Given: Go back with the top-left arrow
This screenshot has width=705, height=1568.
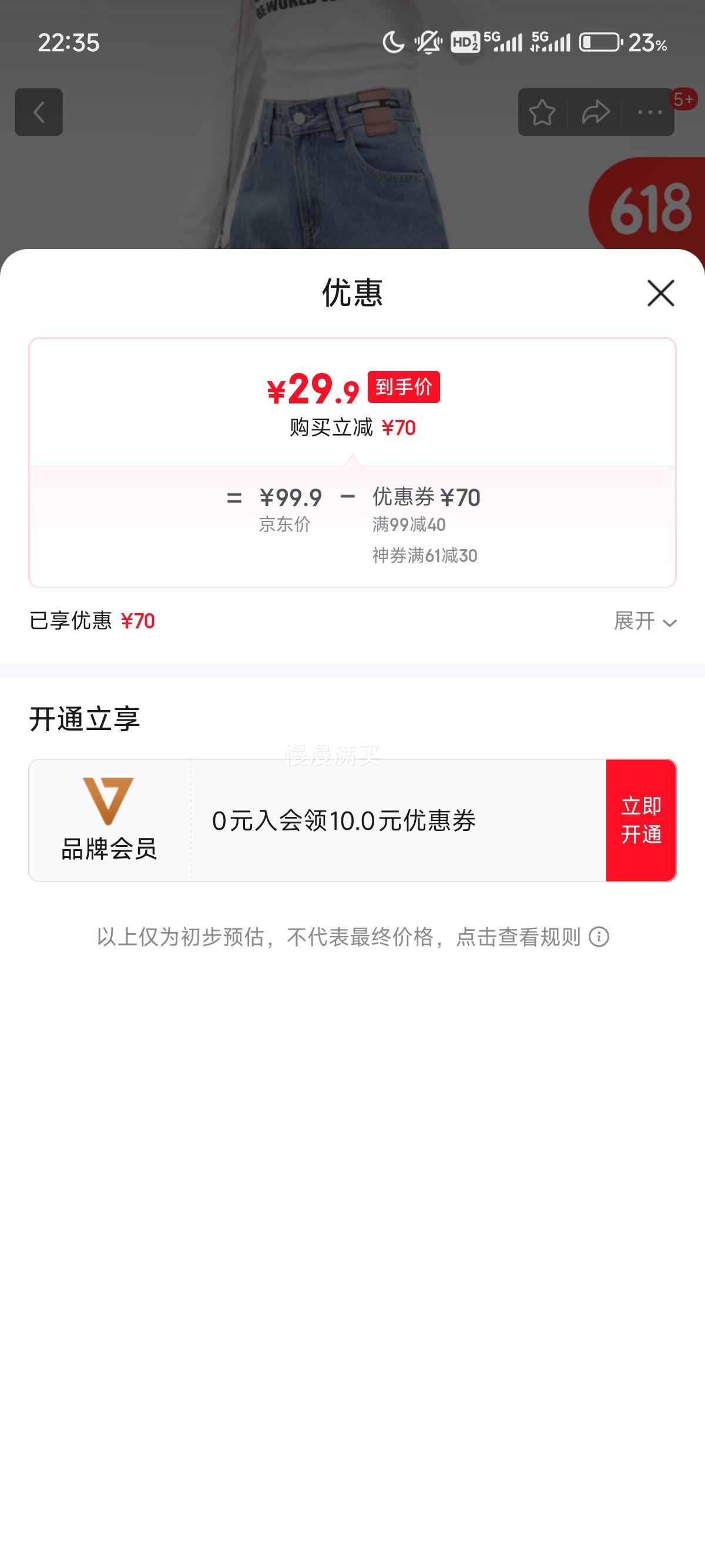Looking at the screenshot, I should (39, 112).
